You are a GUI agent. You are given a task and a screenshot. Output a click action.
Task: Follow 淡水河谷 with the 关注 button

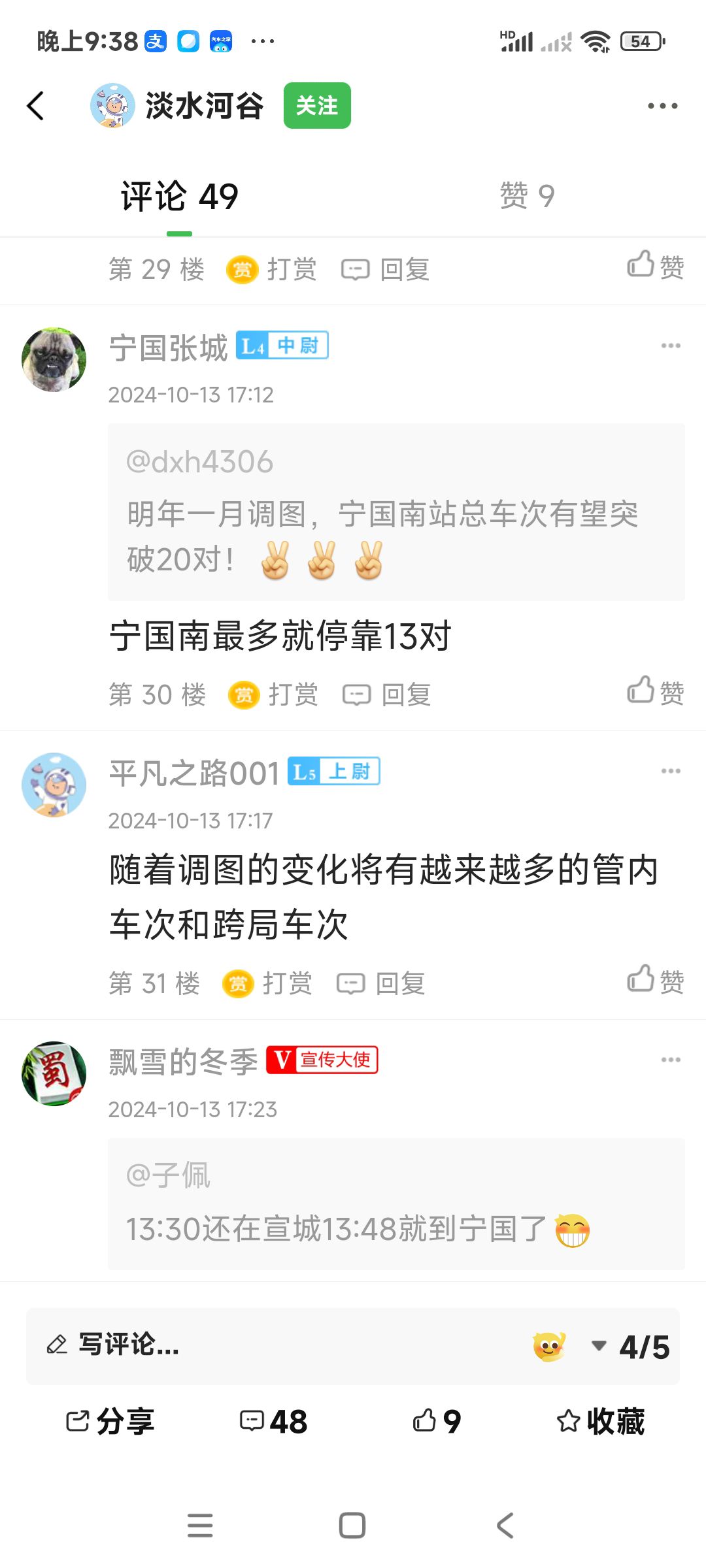317,106
